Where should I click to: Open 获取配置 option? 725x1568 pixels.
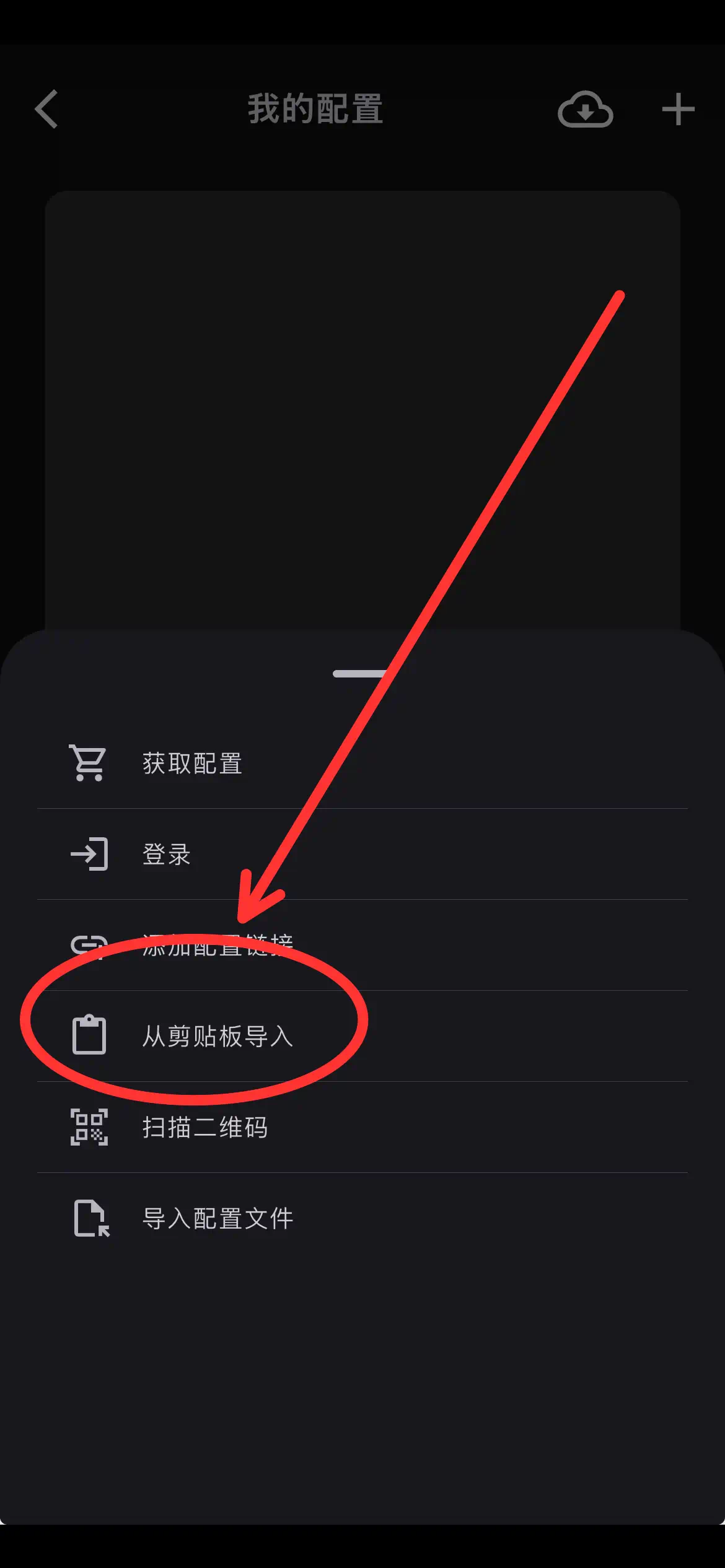362,763
